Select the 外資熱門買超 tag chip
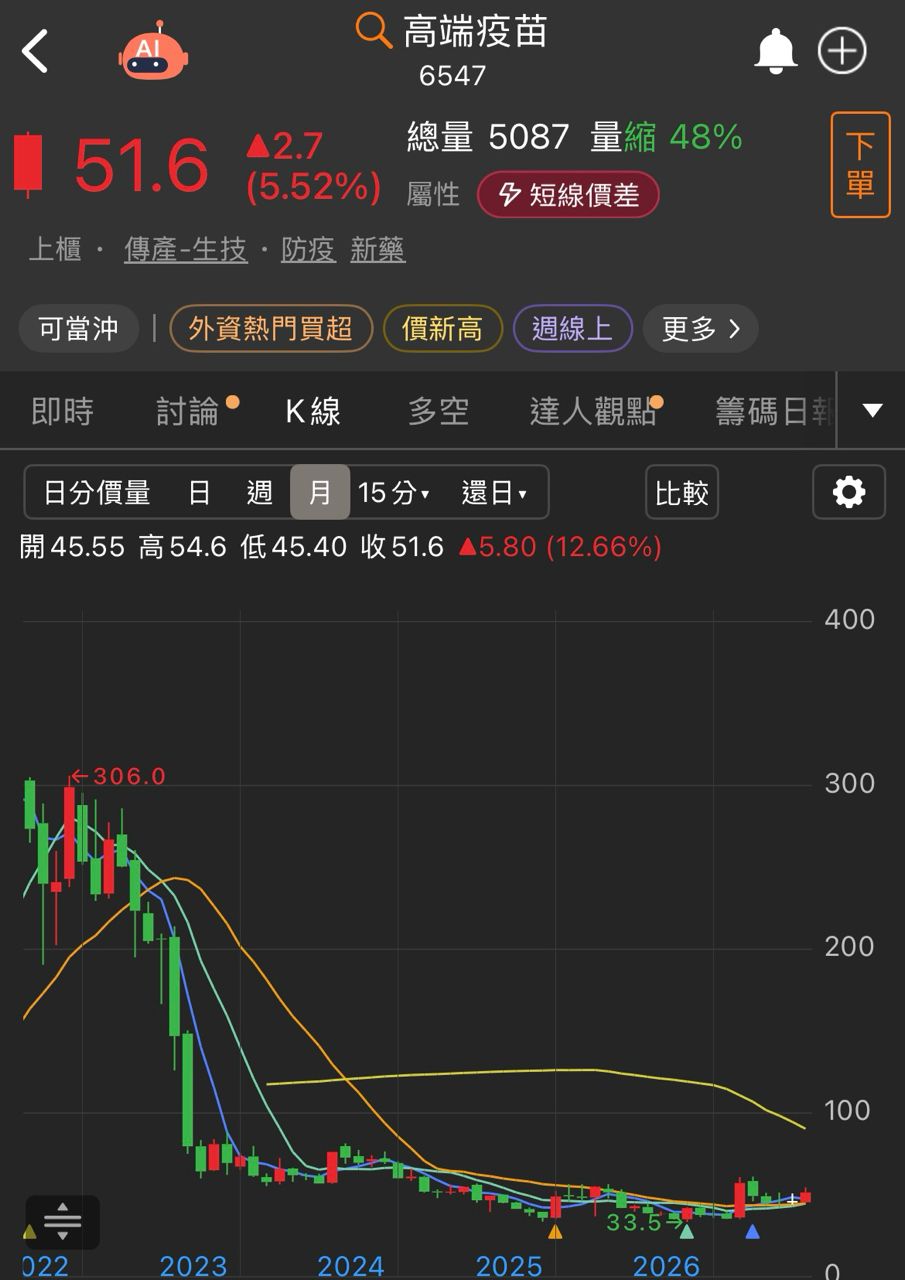The width and height of the screenshot is (905, 1280). click(x=270, y=328)
